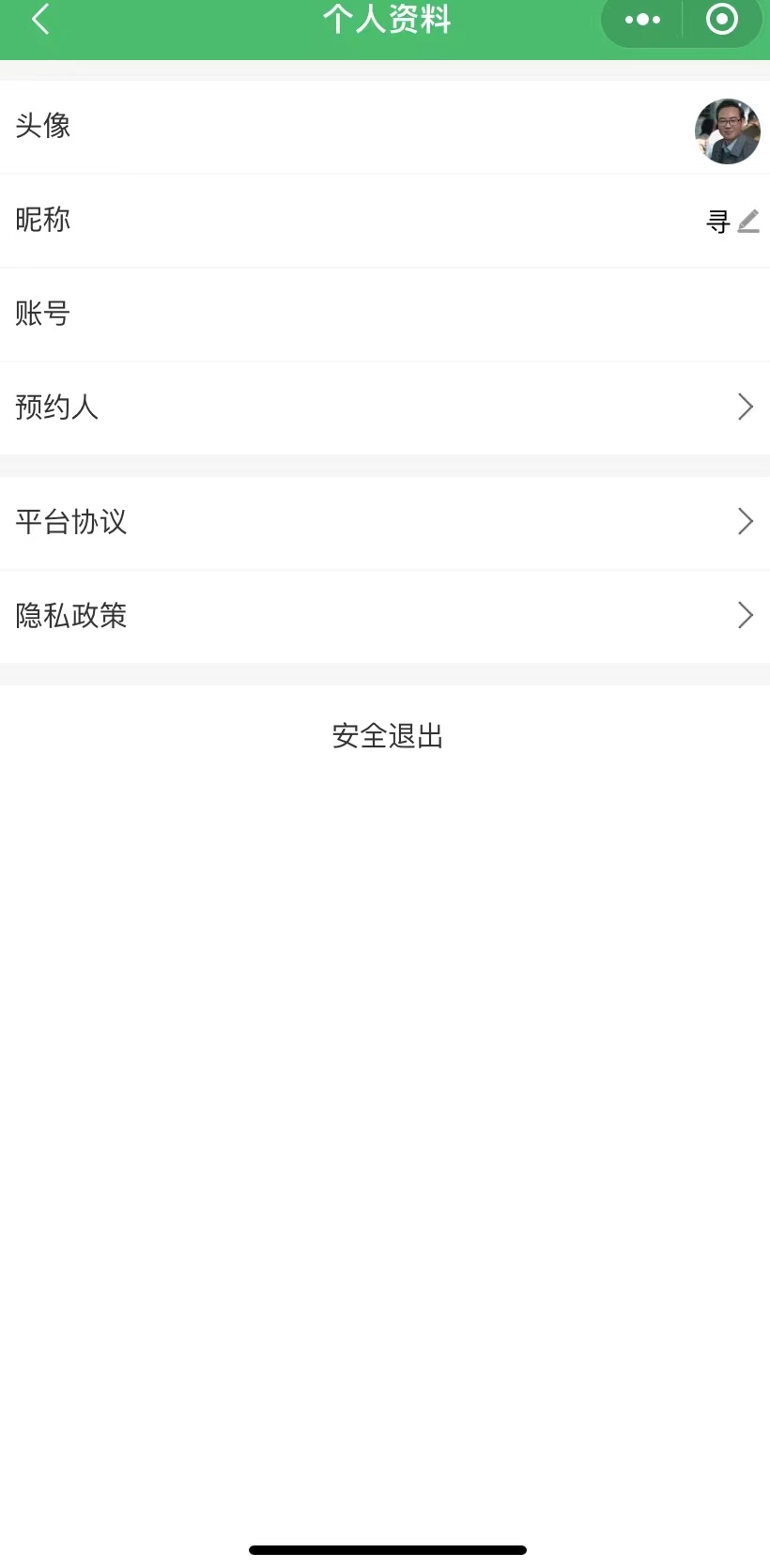Open the mini program more-options menu
The height and width of the screenshot is (1568, 770).
point(643,19)
